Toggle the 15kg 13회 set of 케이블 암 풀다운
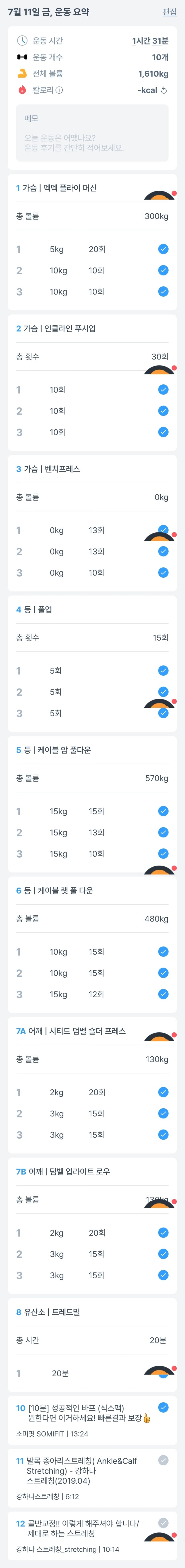 pyautogui.click(x=163, y=832)
